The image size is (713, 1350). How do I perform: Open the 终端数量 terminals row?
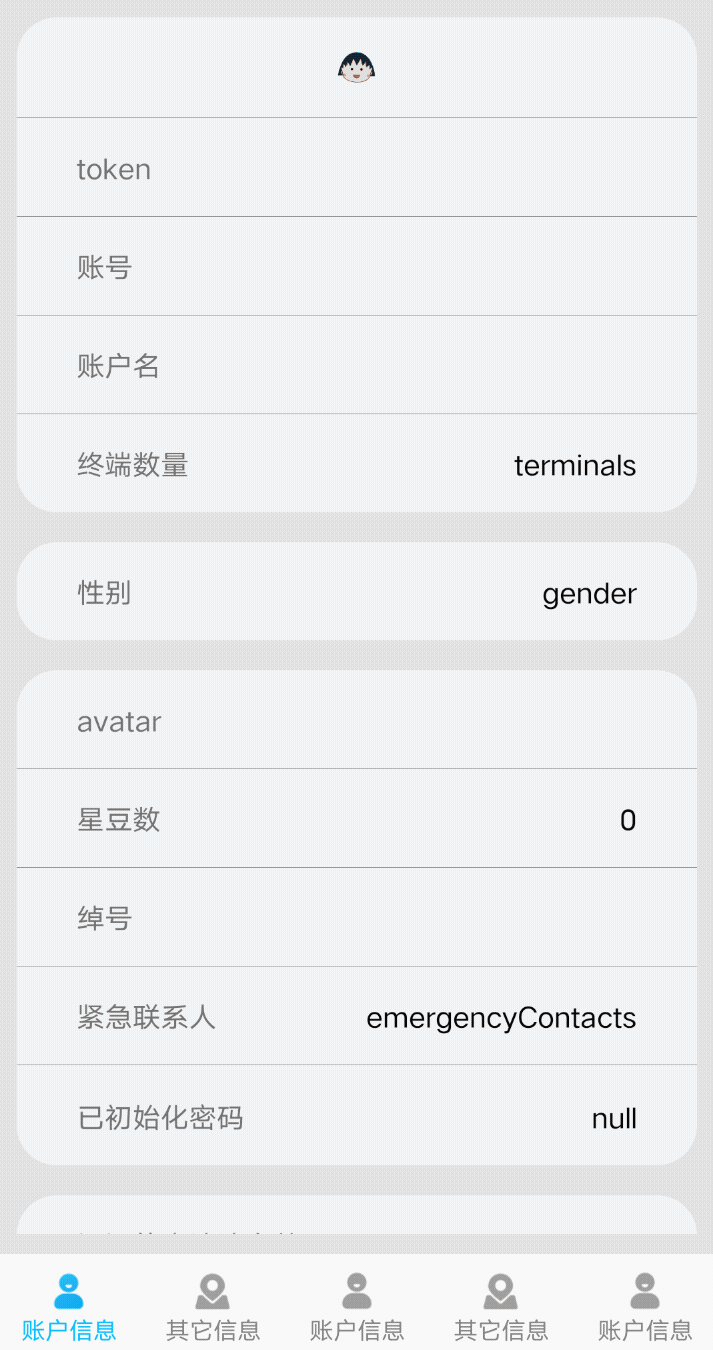coord(356,465)
